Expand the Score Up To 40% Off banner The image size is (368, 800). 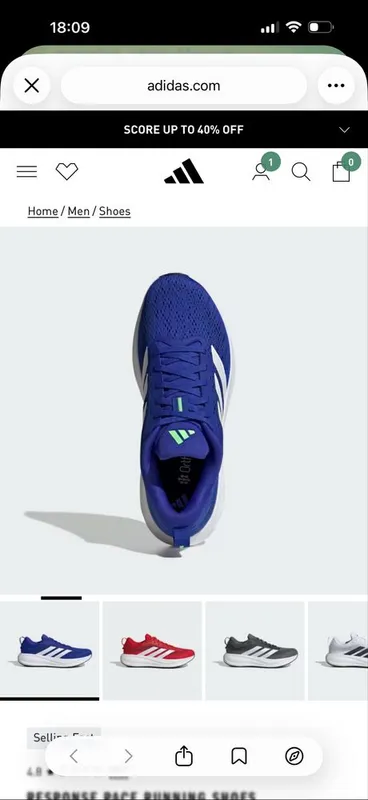click(x=345, y=130)
